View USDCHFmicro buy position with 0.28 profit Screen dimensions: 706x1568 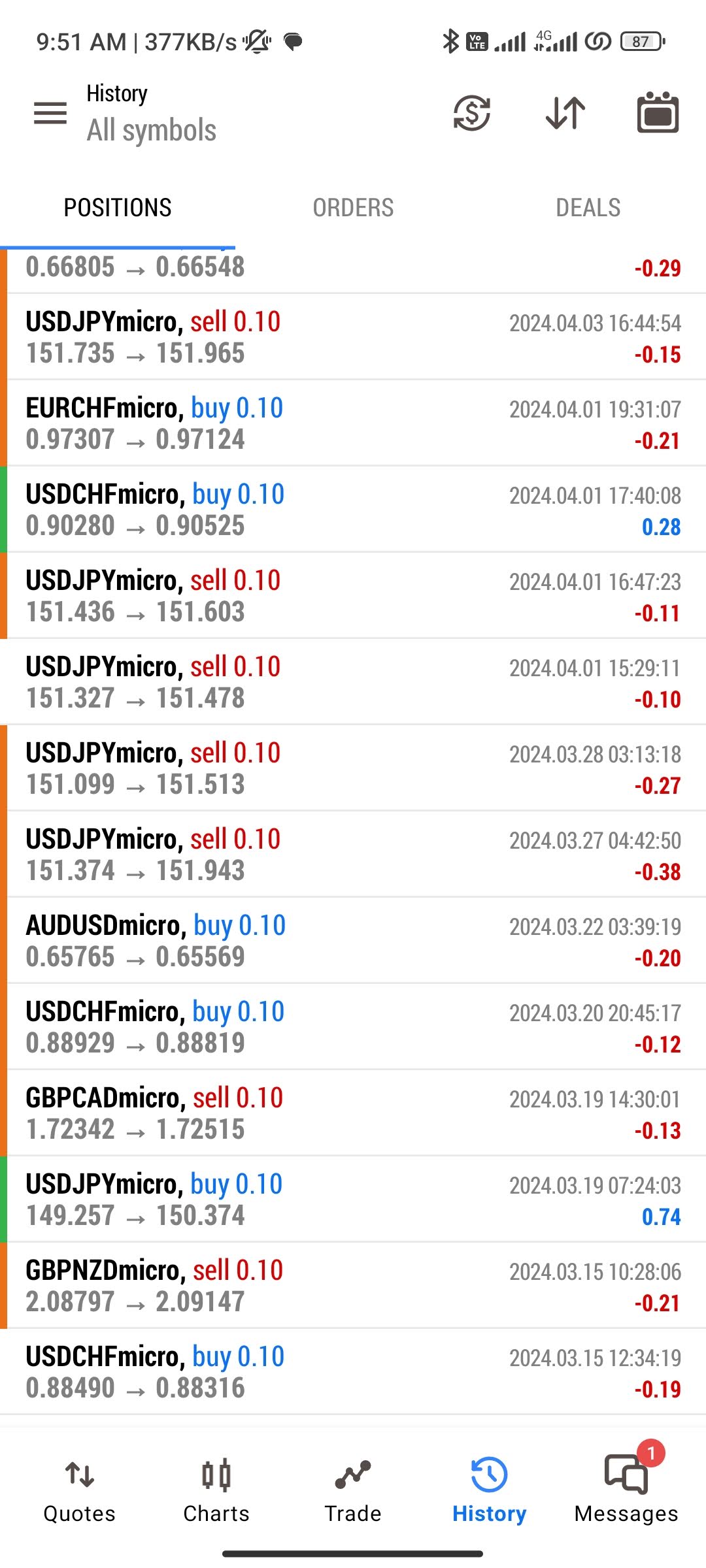pyautogui.click(x=353, y=510)
